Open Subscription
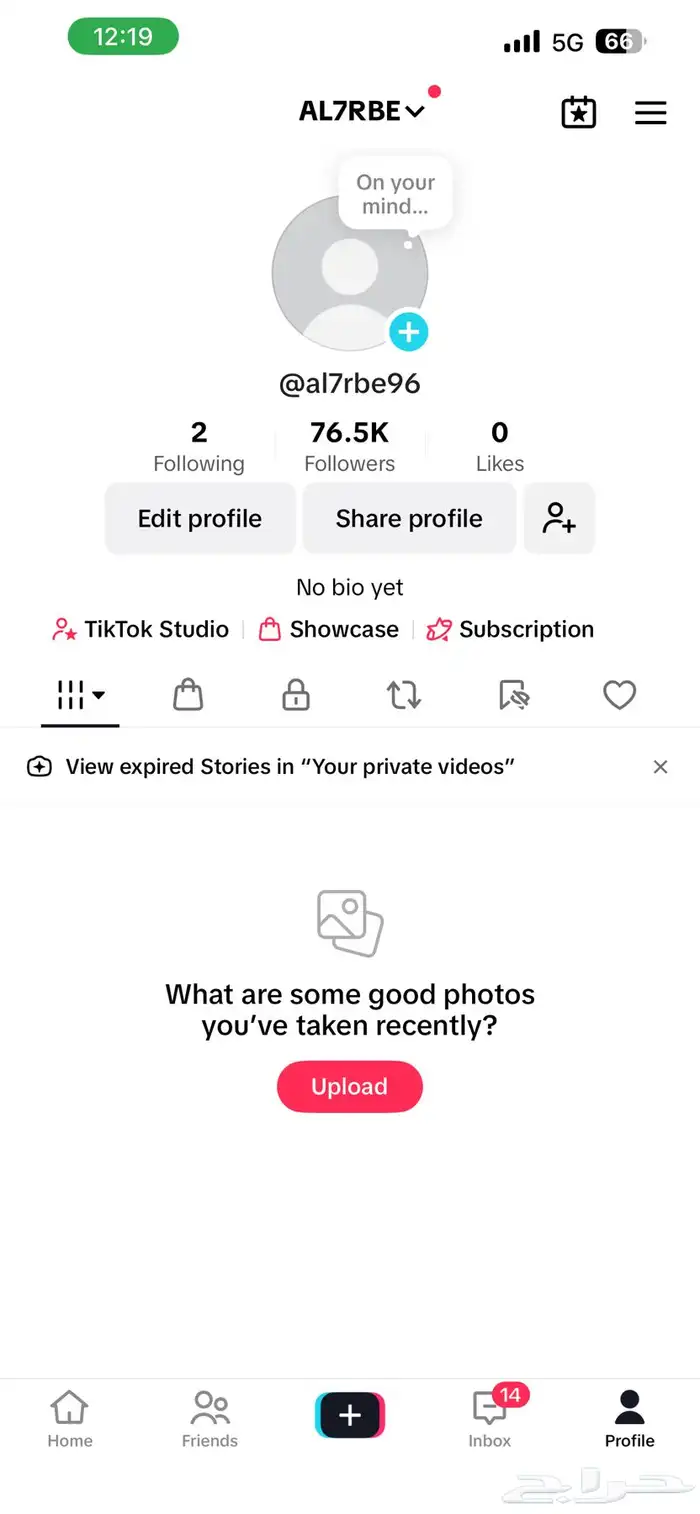This screenshot has width=700, height=1514. click(x=510, y=629)
